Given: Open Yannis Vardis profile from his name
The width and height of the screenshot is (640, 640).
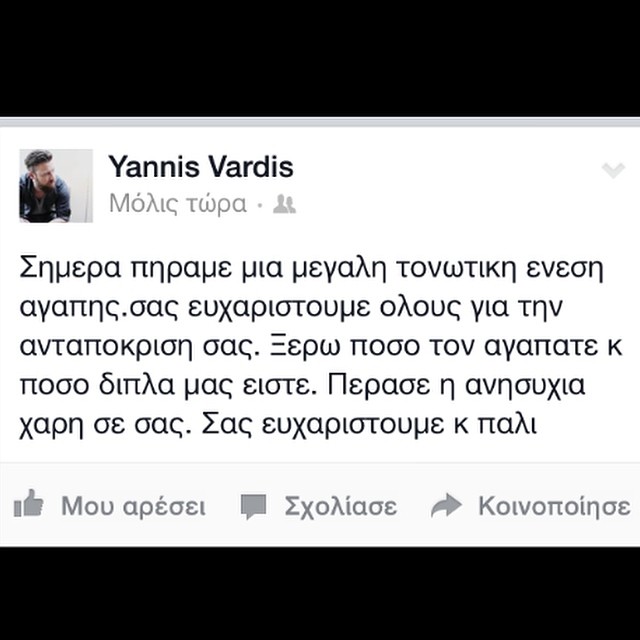Looking at the screenshot, I should pyautogui.click(x=200, y=166).
